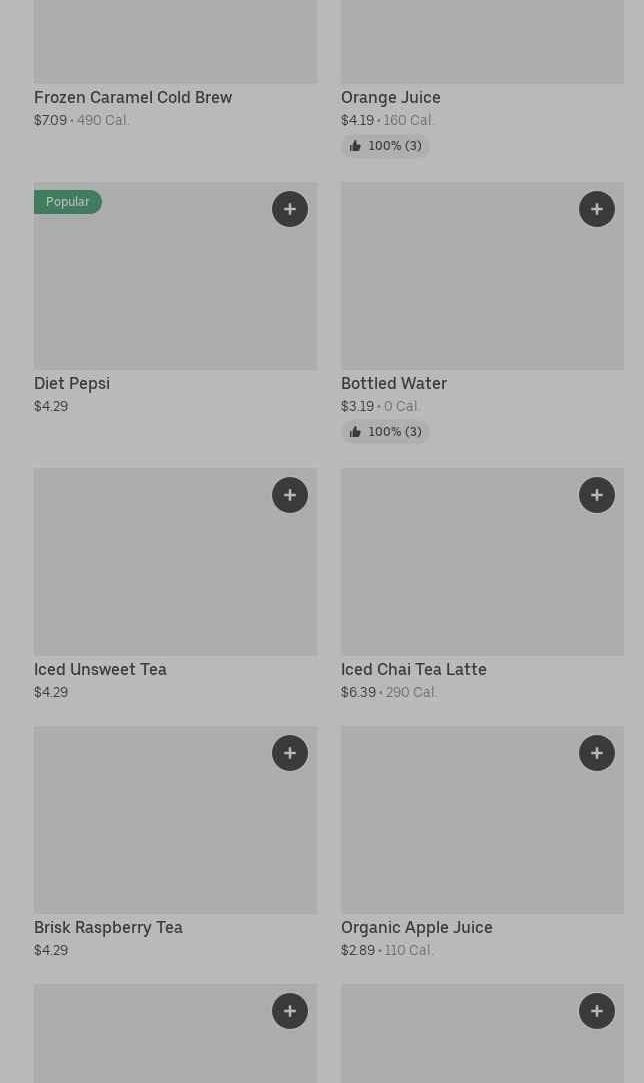Viewport: 644px width, 1083px height.
Task: Add Organic Apple Juice to cart
Action: point(597,753)
